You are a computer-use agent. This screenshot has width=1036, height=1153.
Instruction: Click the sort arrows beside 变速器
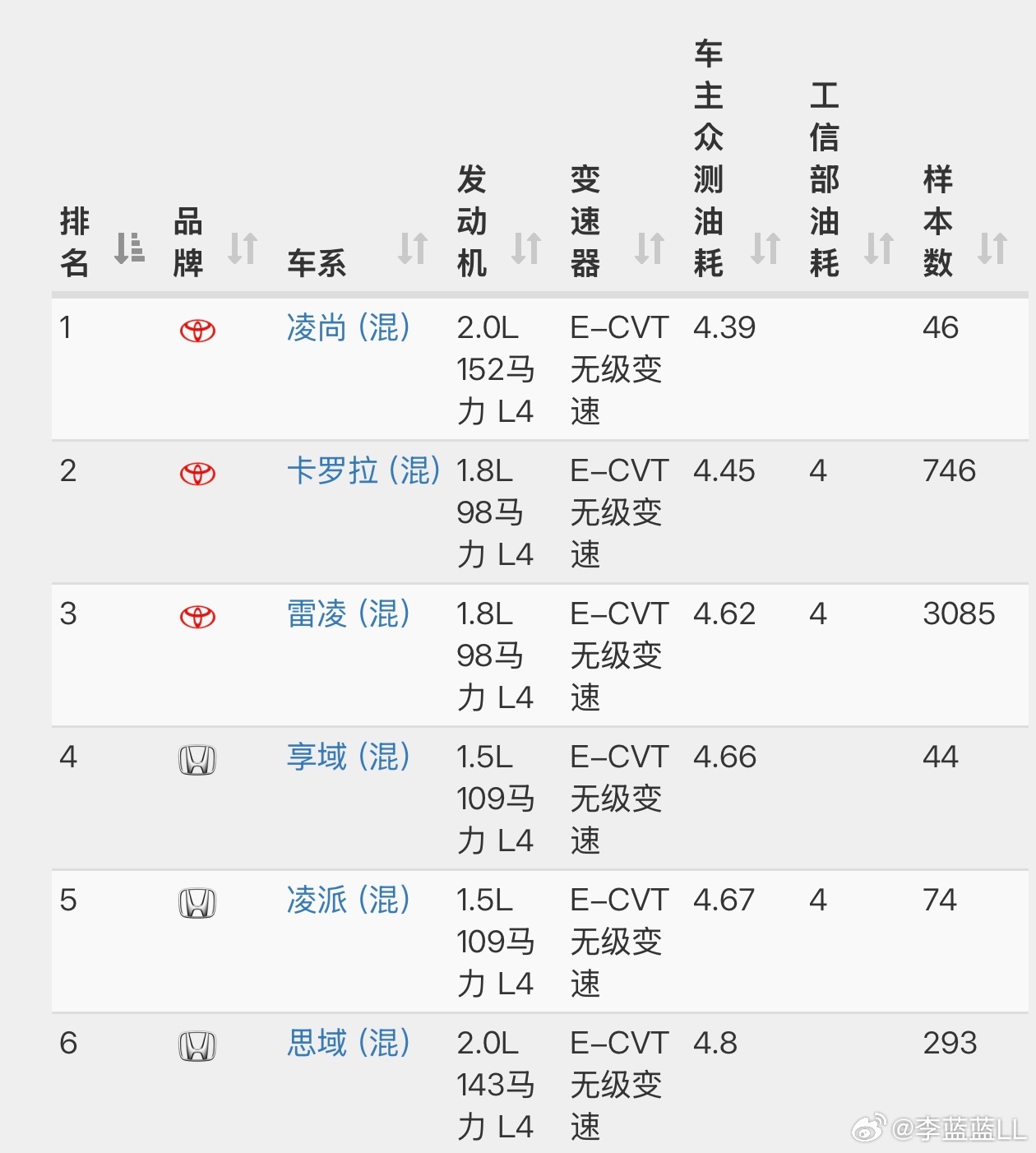point(650,247)
